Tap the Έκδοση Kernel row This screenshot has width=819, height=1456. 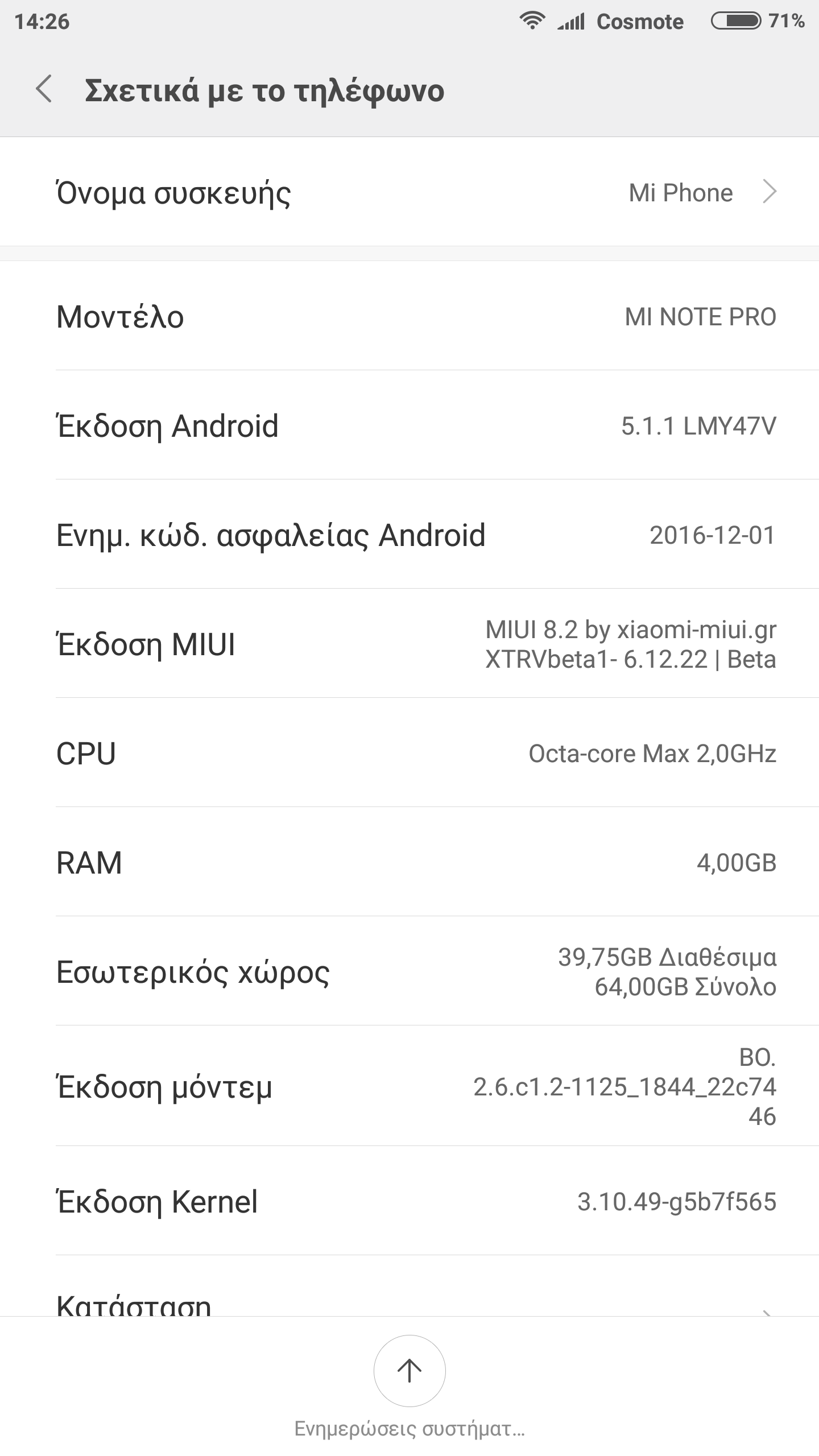[409, 1201]
